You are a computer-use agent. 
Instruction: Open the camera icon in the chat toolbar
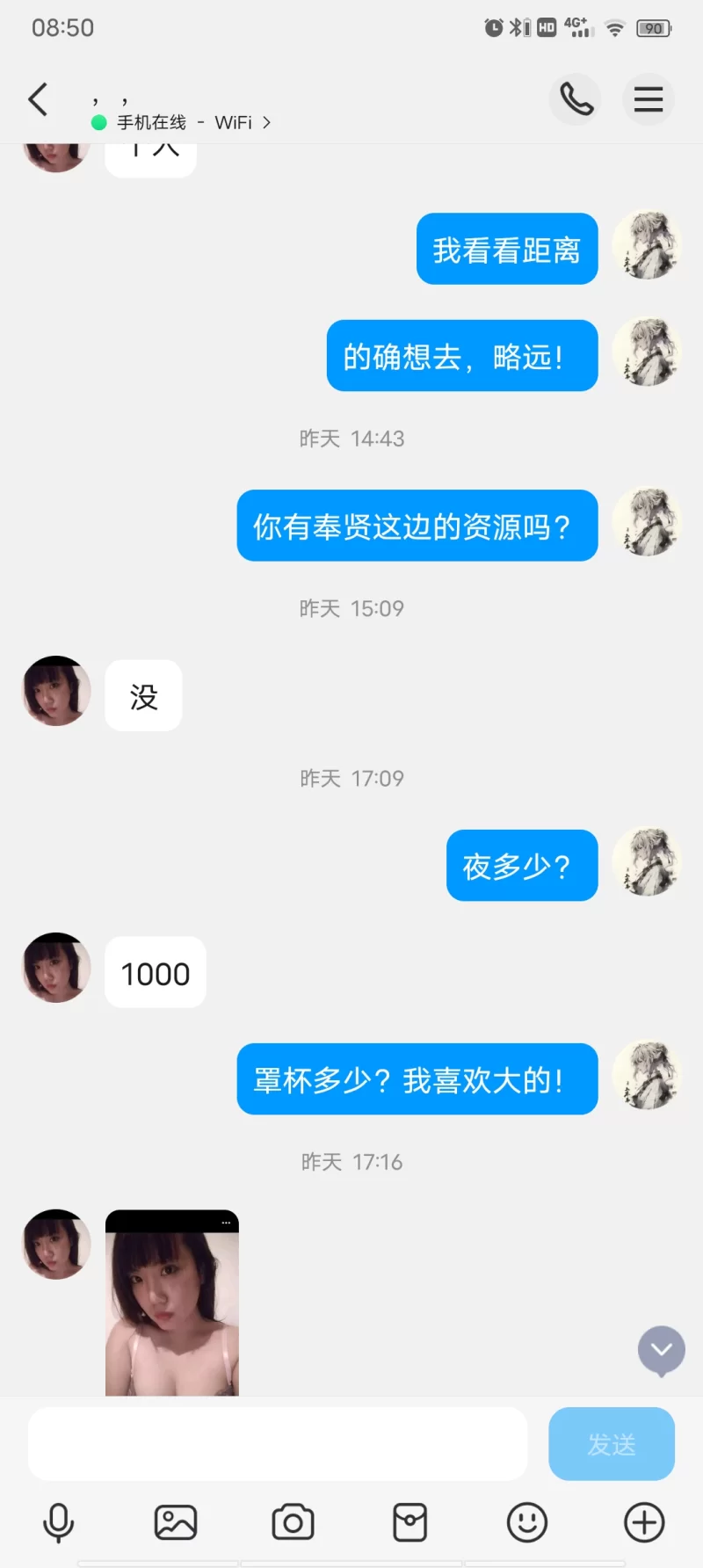pyautogui.click(x=293, y=1522)
